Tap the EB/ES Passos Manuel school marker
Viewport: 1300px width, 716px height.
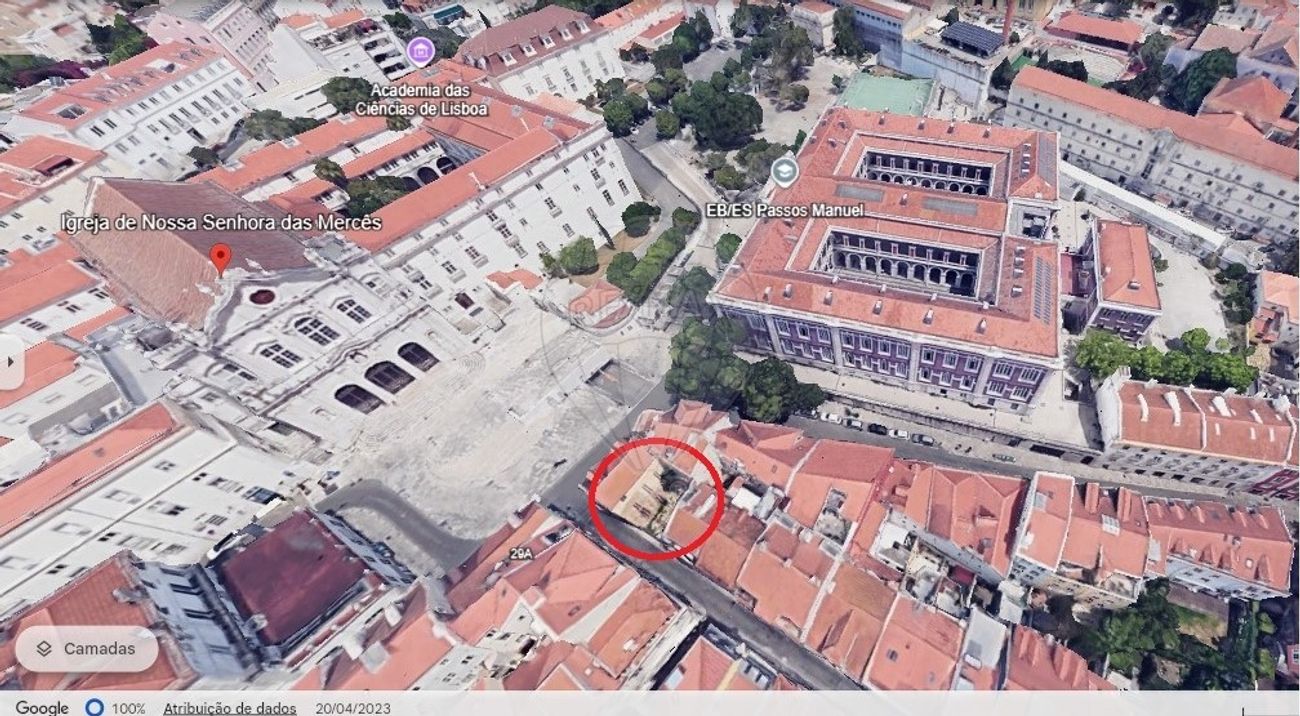tap(785, 171)
